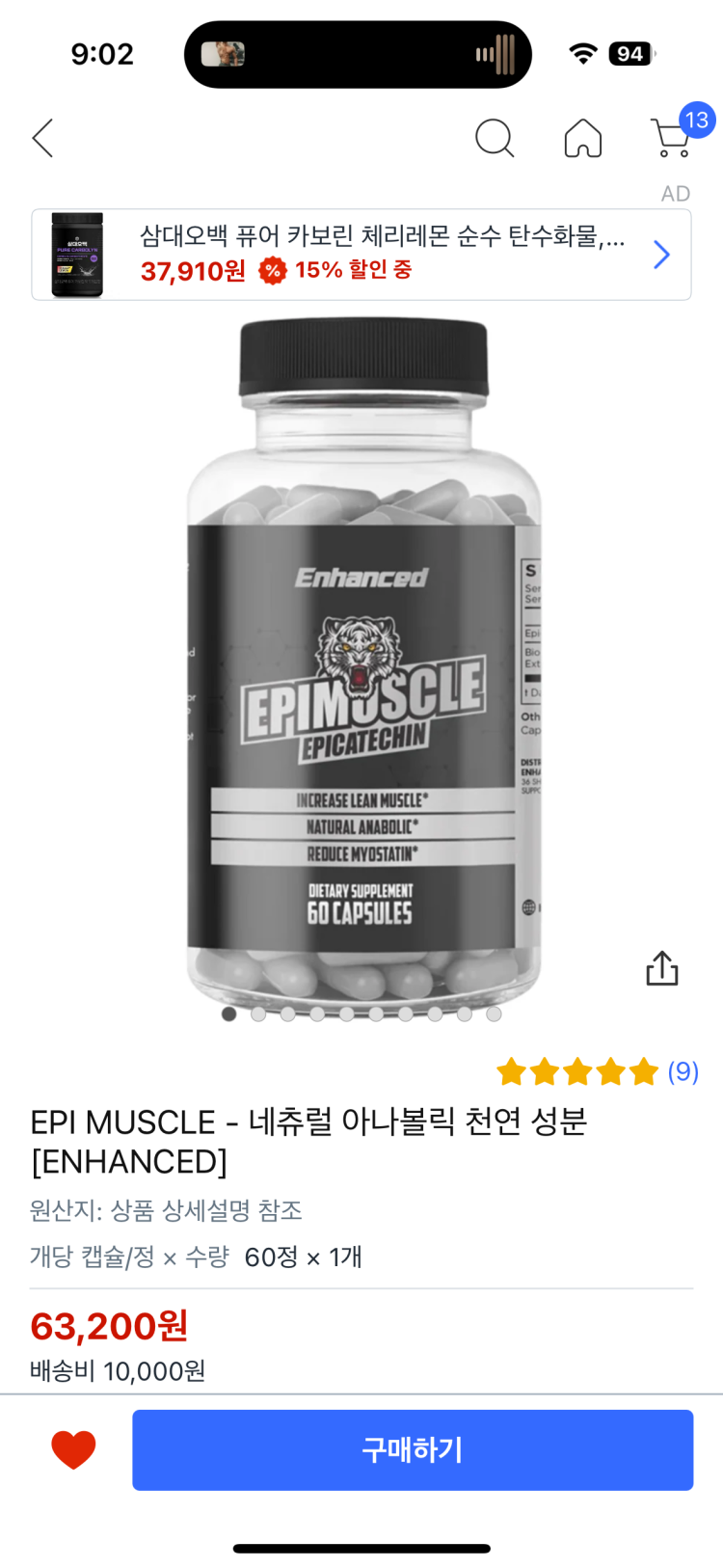723x1568 pixels.
Task: Expand the ad banner via right chevron
Action: (x=659, y=254)
